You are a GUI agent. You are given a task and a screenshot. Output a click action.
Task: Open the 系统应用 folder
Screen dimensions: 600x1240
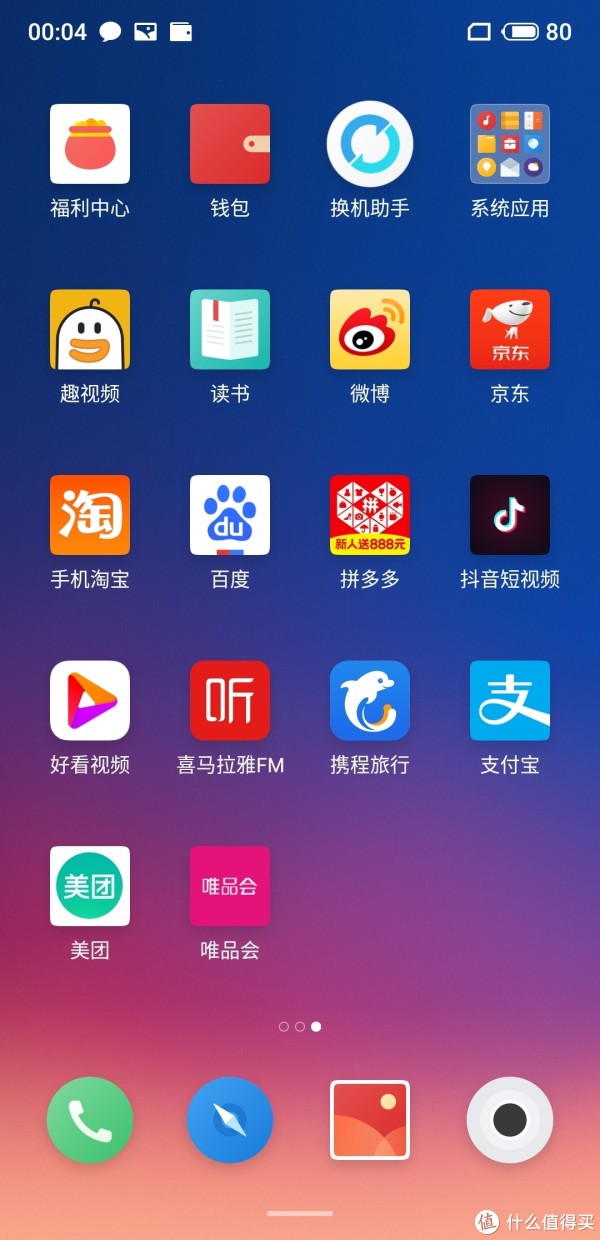click(510, 144)
